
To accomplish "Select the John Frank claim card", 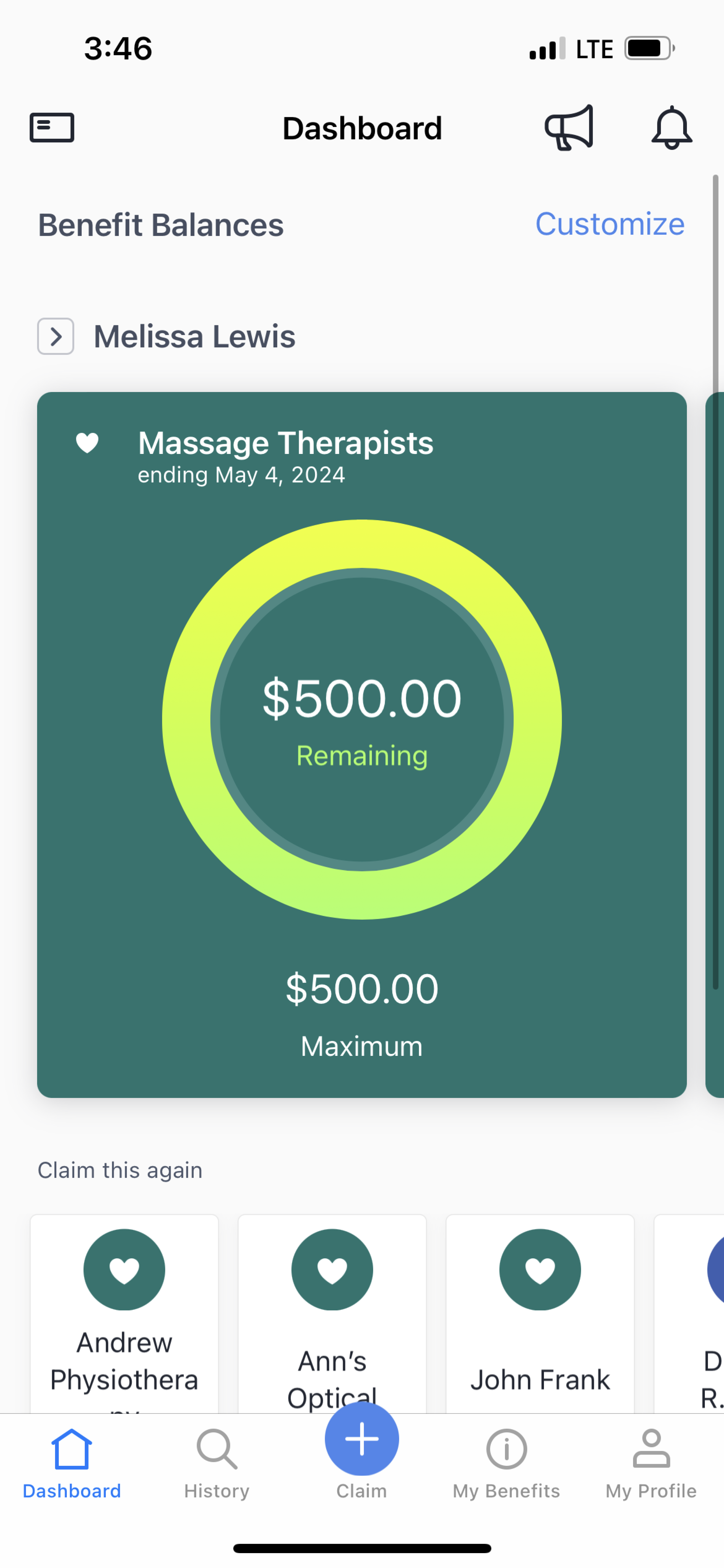I will coord(540,1315).
